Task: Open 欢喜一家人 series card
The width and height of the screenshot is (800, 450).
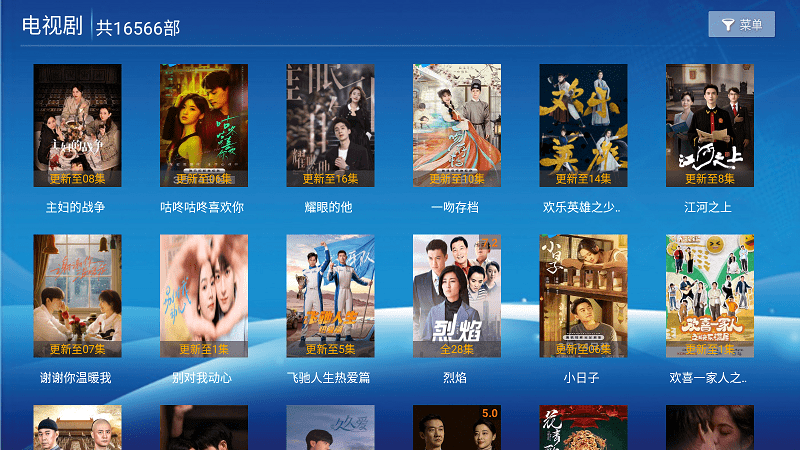Action: (709, 296)
